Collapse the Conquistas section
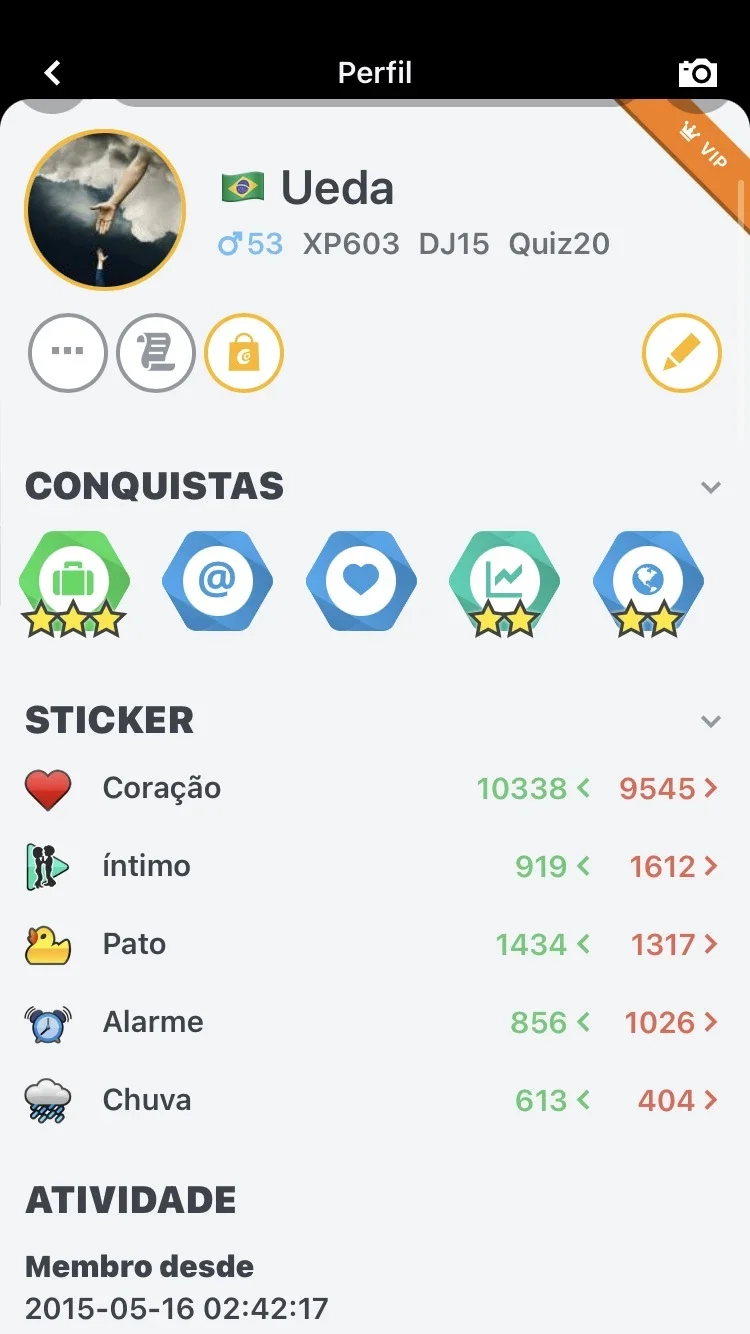The width and height of the screenshot is (750, 1334). (x=711, y=488)
